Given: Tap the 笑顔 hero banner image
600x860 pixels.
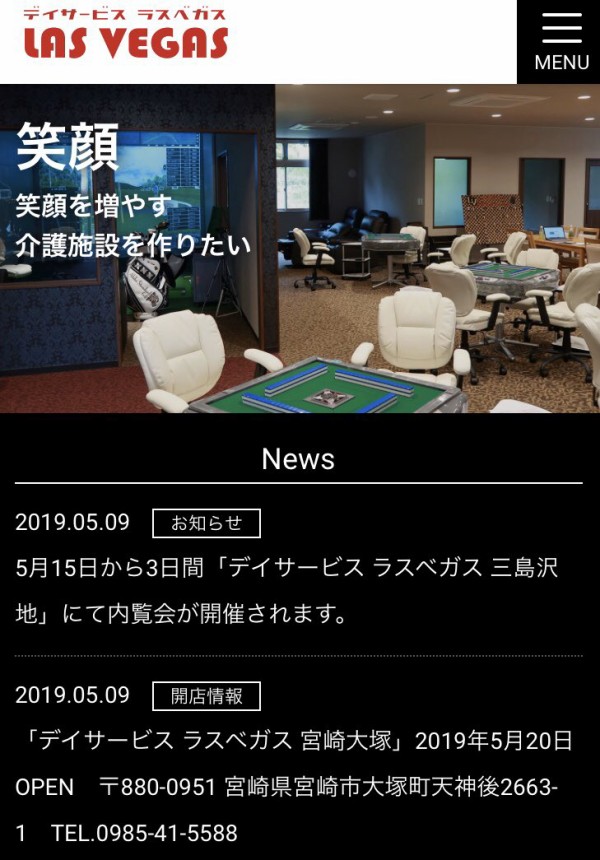Looking at the screenshot, I should pos(300,248).
